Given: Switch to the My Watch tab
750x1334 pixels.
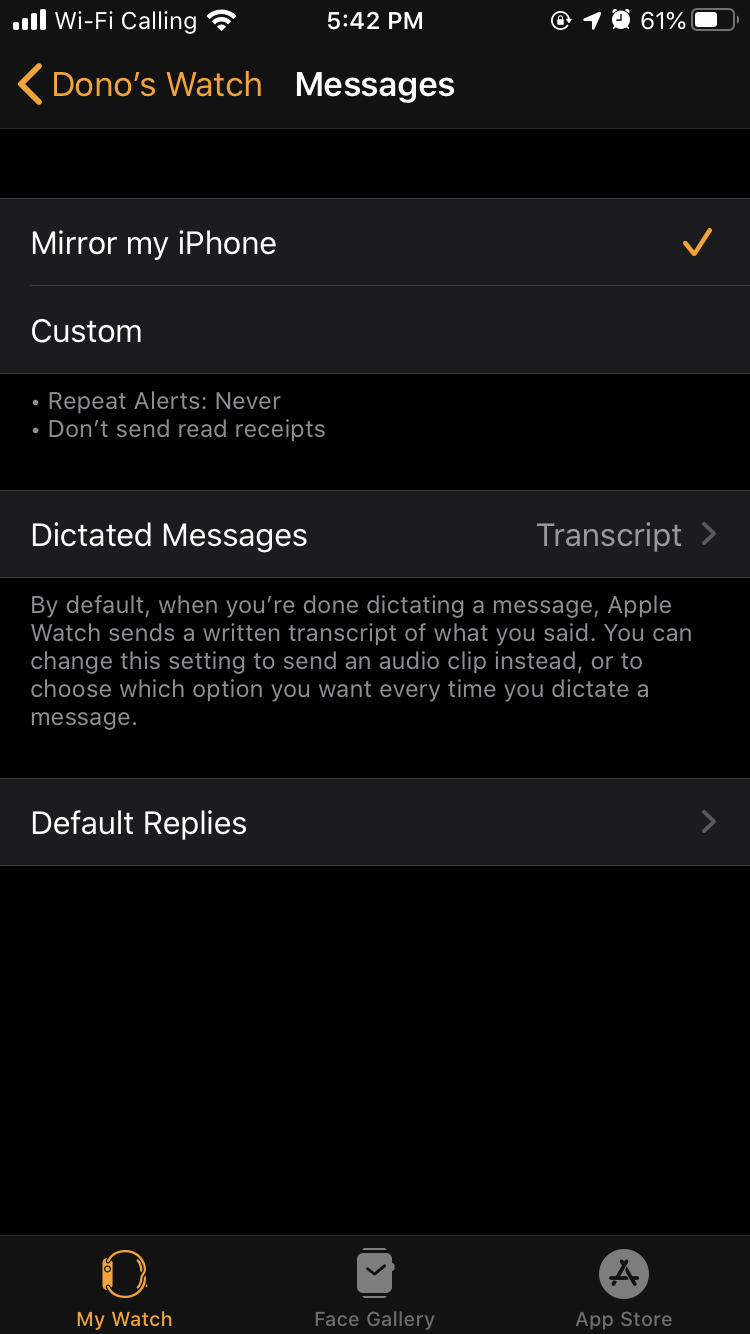Looking at the screenshot, I should 125,1288.
